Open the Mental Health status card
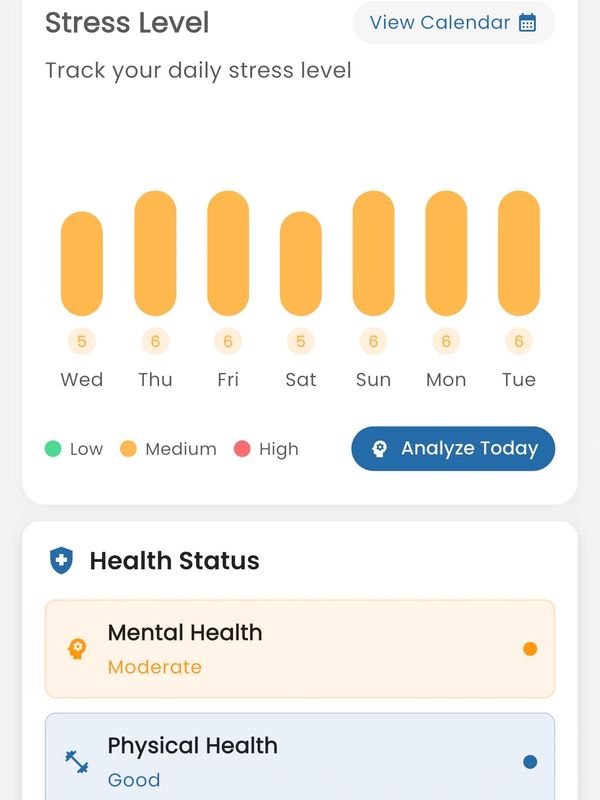 300,648
